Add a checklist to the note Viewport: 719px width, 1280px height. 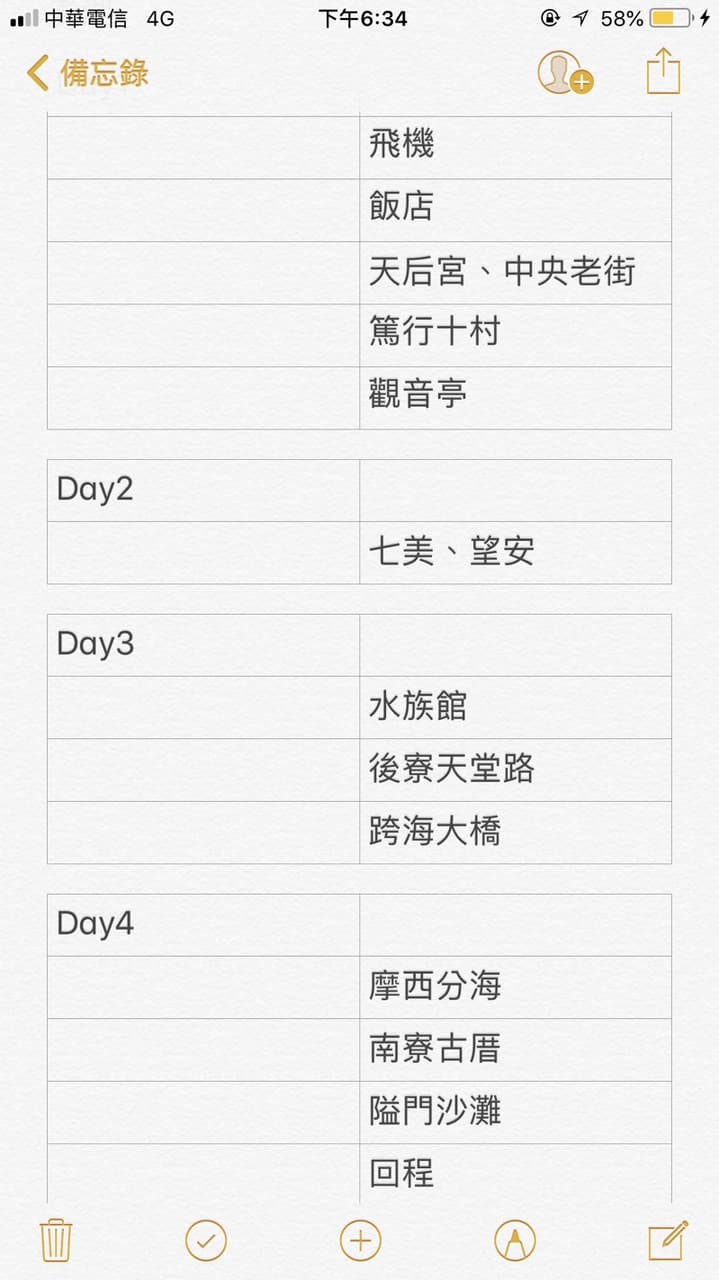coord(206,1241)
